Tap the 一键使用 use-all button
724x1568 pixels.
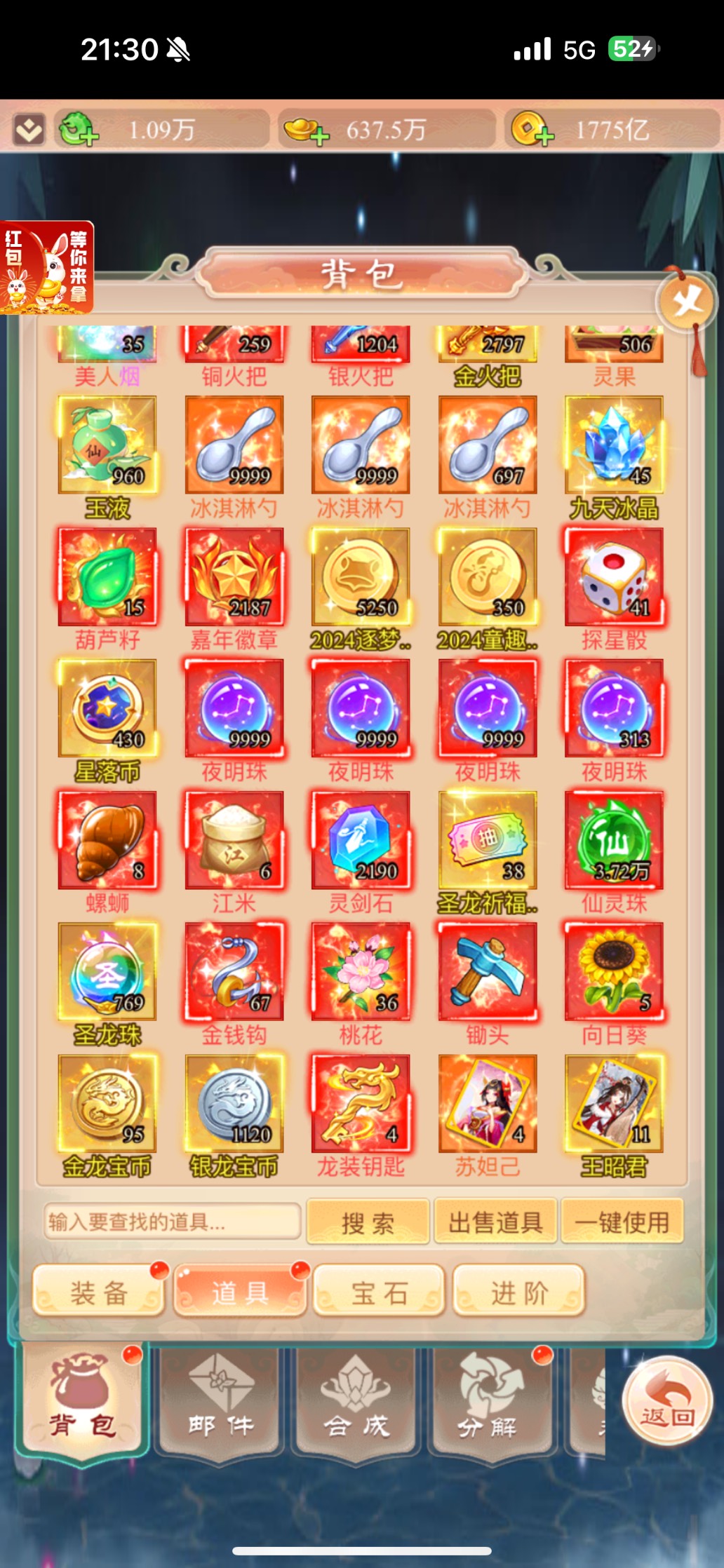click(622, 1223)
